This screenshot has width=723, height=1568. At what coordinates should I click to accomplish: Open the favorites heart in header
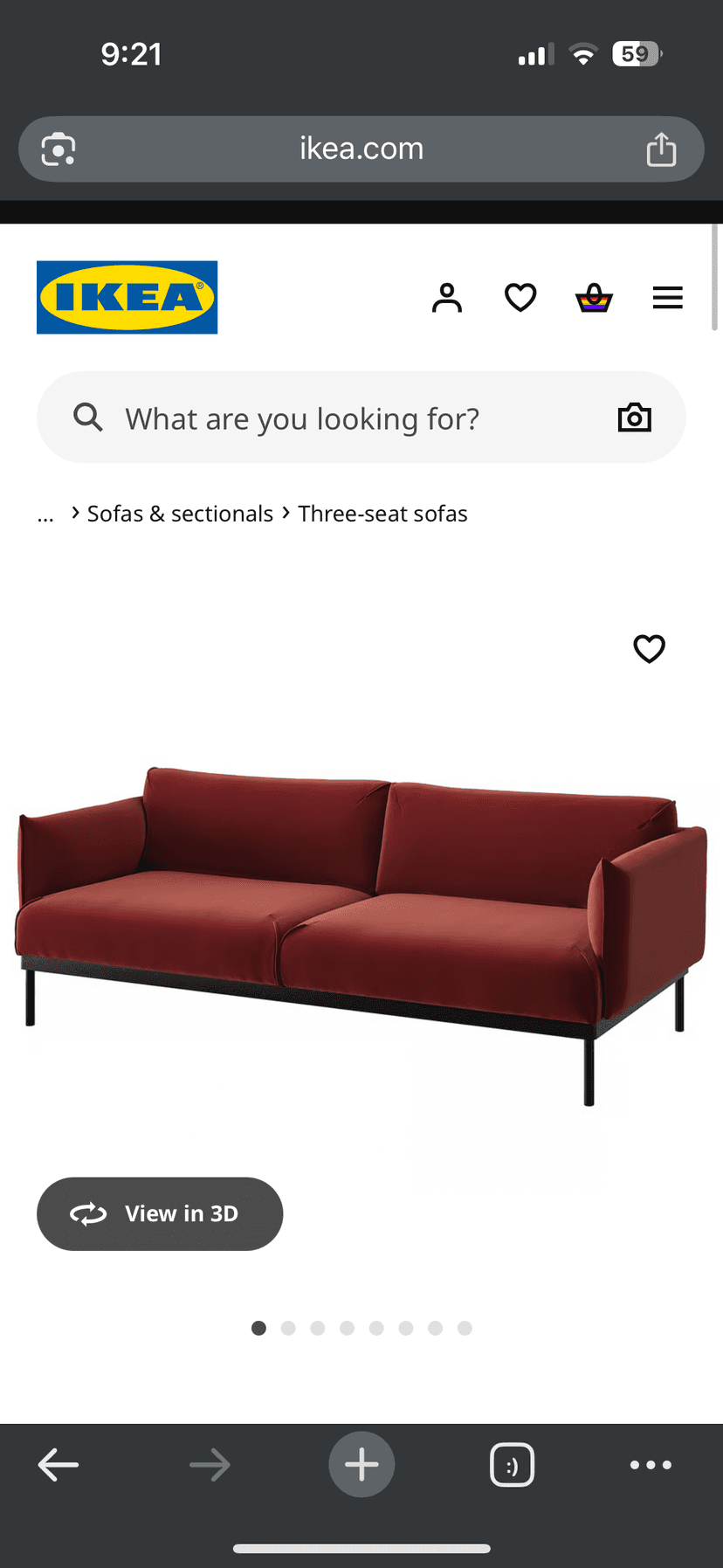tap(520, 298)
